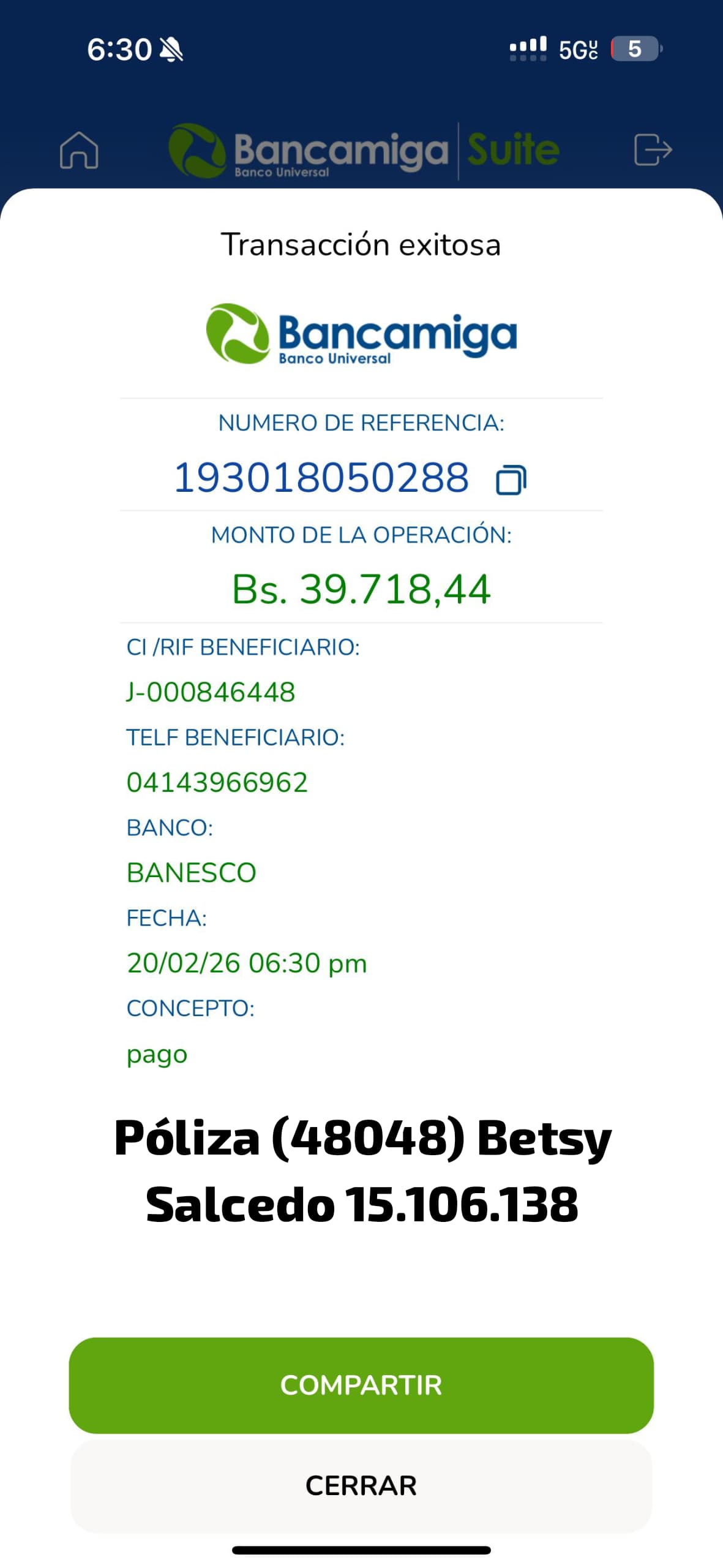Close the transaction receipt with CERRAR
Image resolution: width=723 pixels, height=1568 pixels.
pyautogui.click(x=361, y=1485)
